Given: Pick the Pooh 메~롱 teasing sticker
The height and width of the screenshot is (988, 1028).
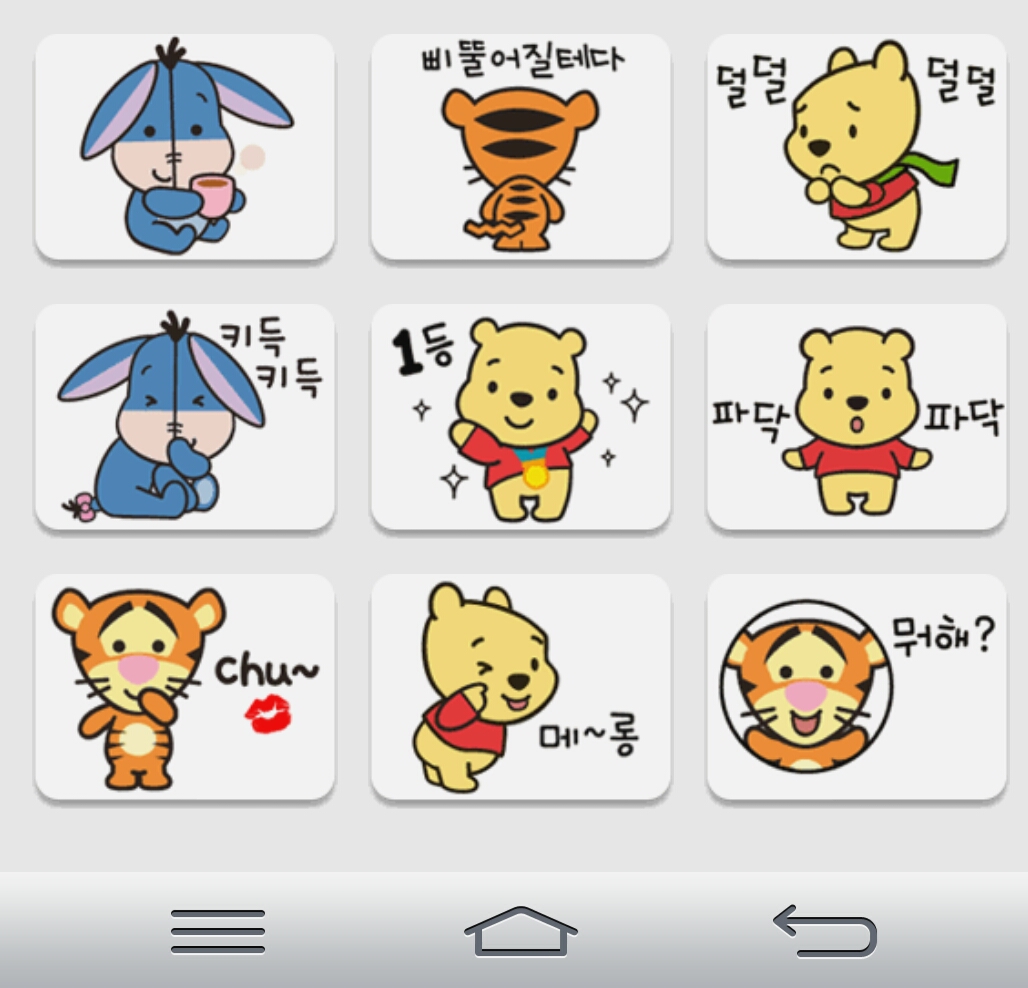Looking at the screenshot, I should (x=520, y=687).
